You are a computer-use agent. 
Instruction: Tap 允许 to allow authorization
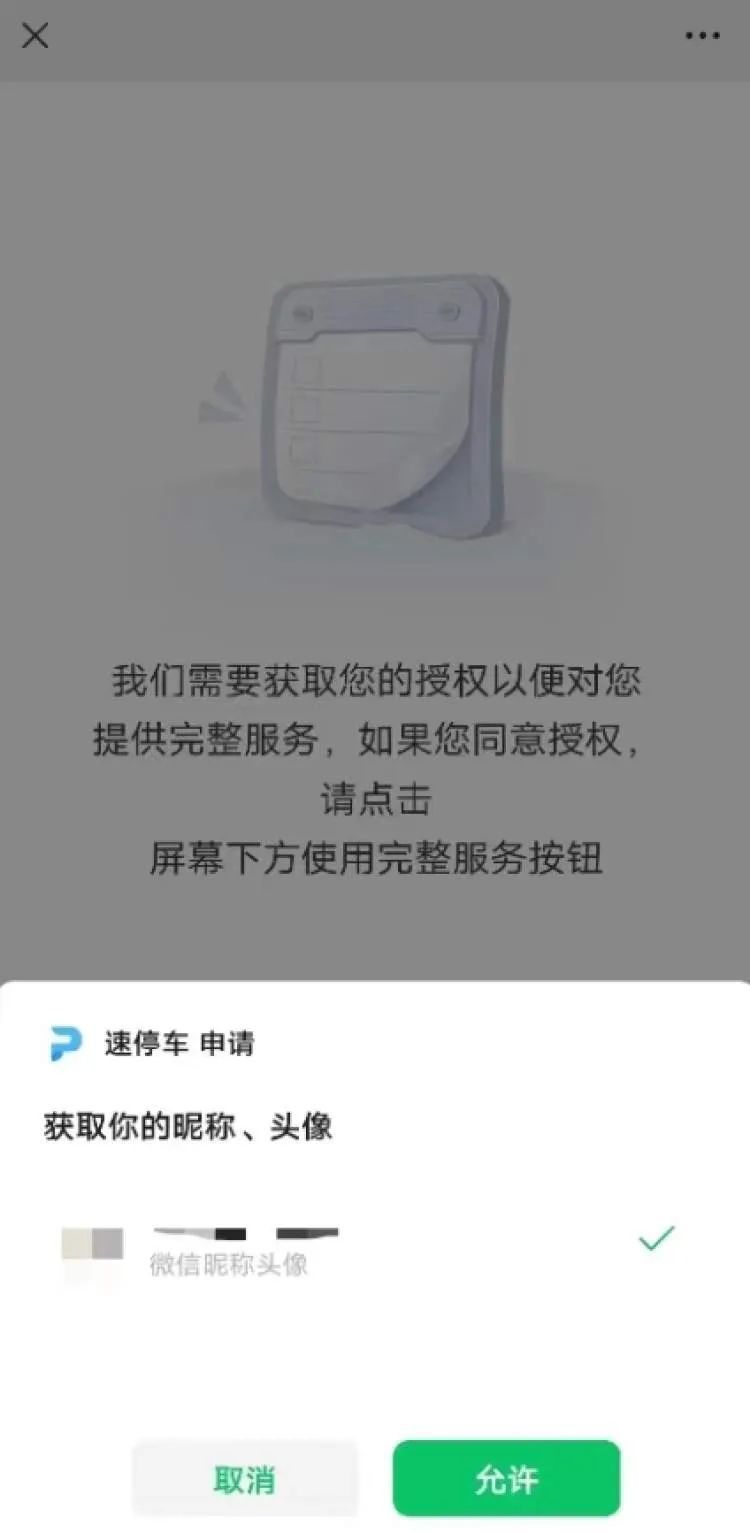coord(506,1479)
